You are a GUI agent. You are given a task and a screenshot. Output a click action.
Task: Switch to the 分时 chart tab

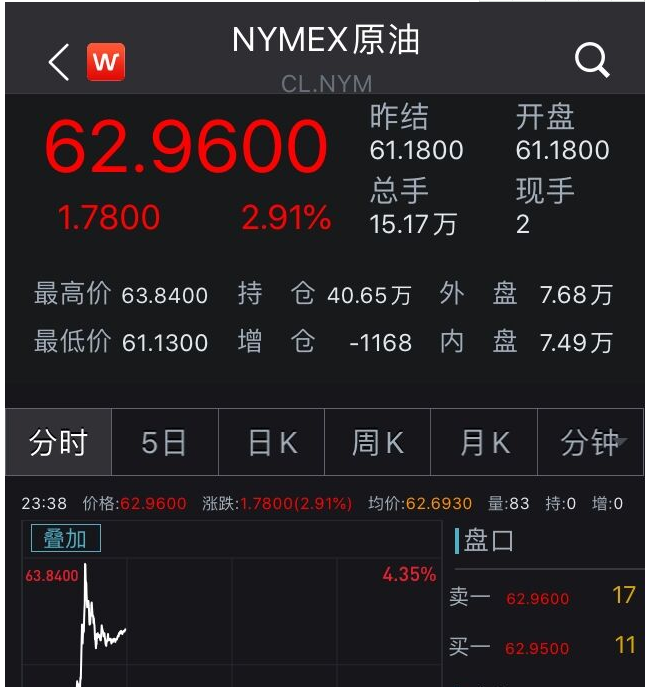coord(58,442)
